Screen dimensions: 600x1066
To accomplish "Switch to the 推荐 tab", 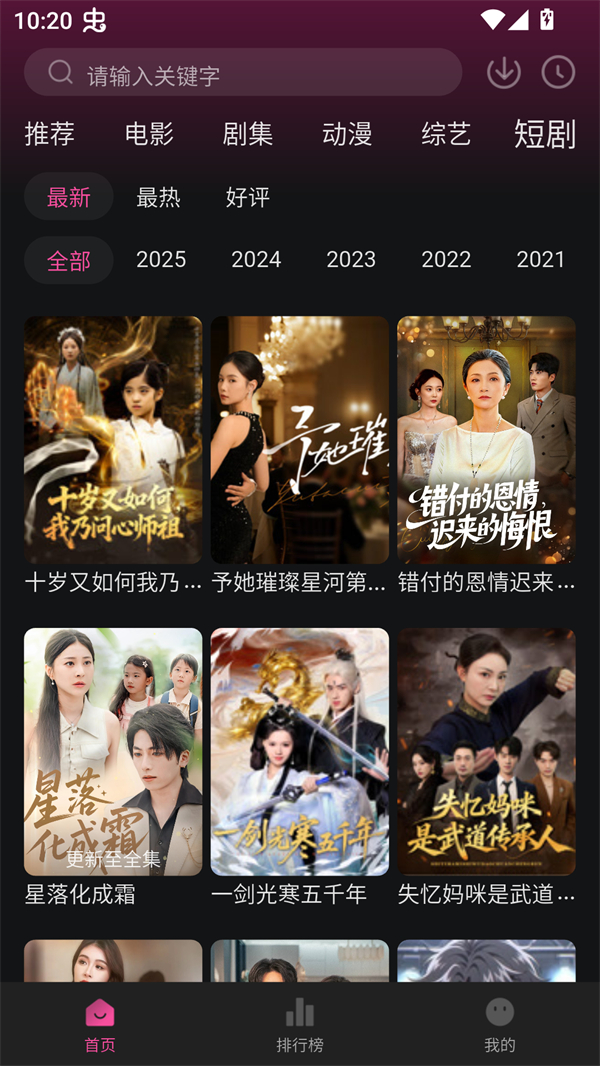I will click(50, 134).
